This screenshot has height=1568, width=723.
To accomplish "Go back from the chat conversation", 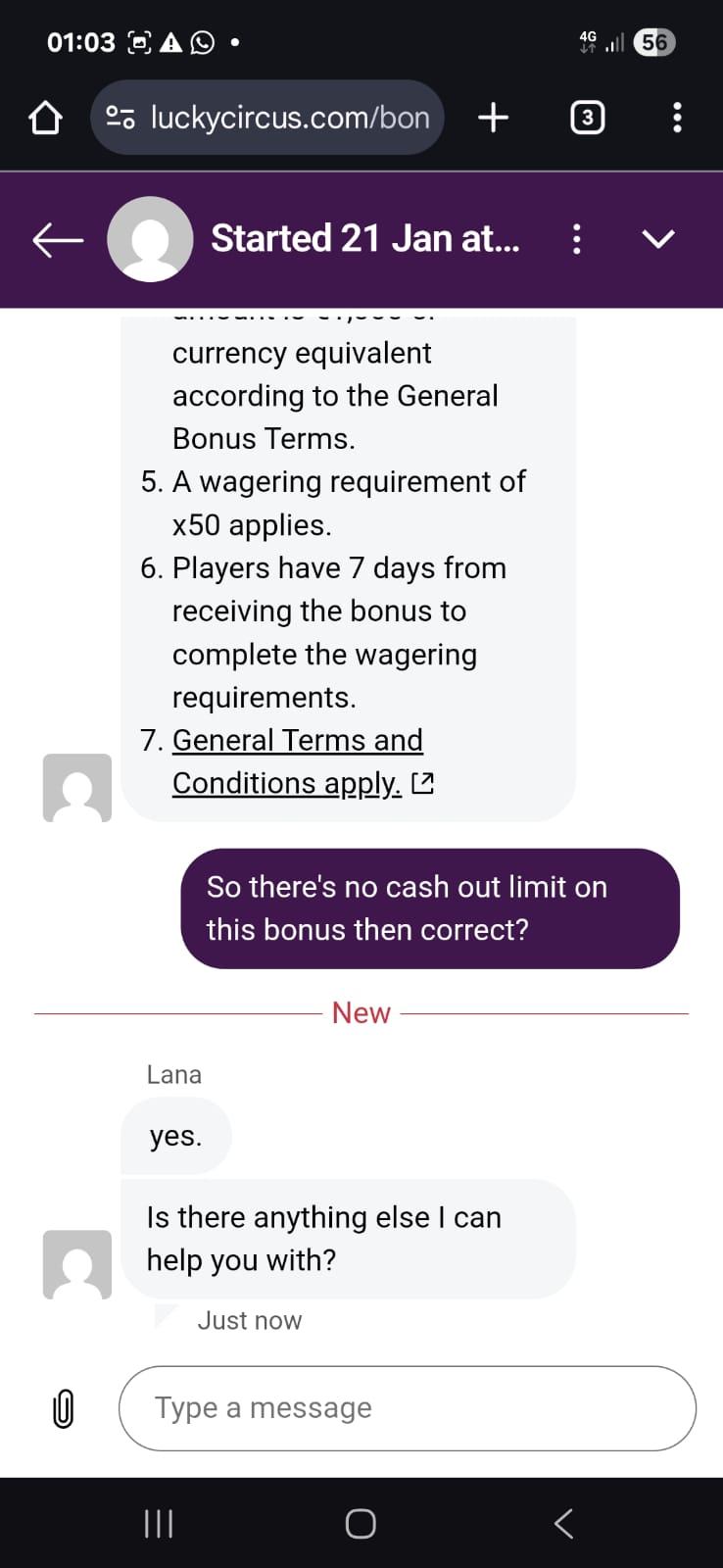I will [58, 239].
